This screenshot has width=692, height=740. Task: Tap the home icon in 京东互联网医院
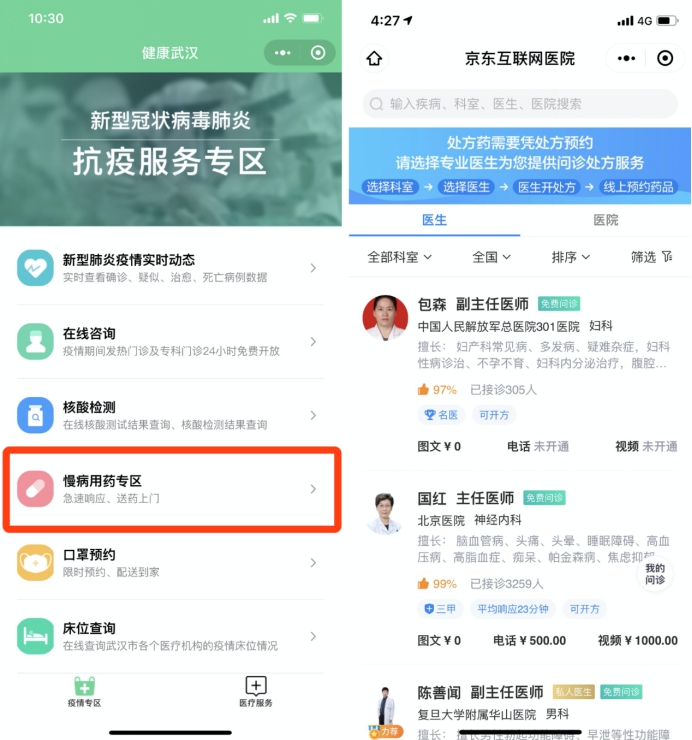(x=374, y=59)
